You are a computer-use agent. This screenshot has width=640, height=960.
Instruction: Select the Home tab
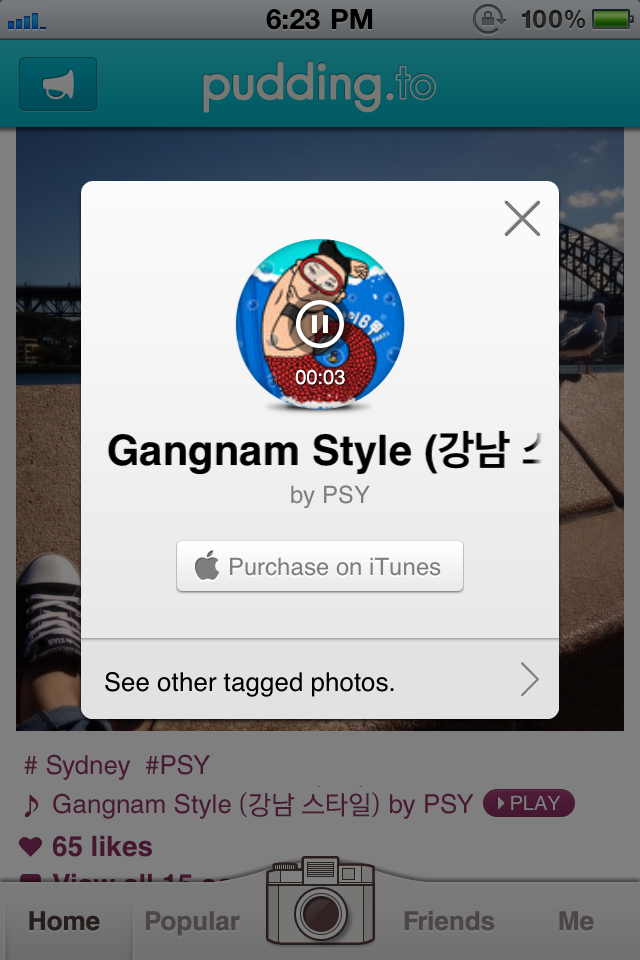click(64, 921)
